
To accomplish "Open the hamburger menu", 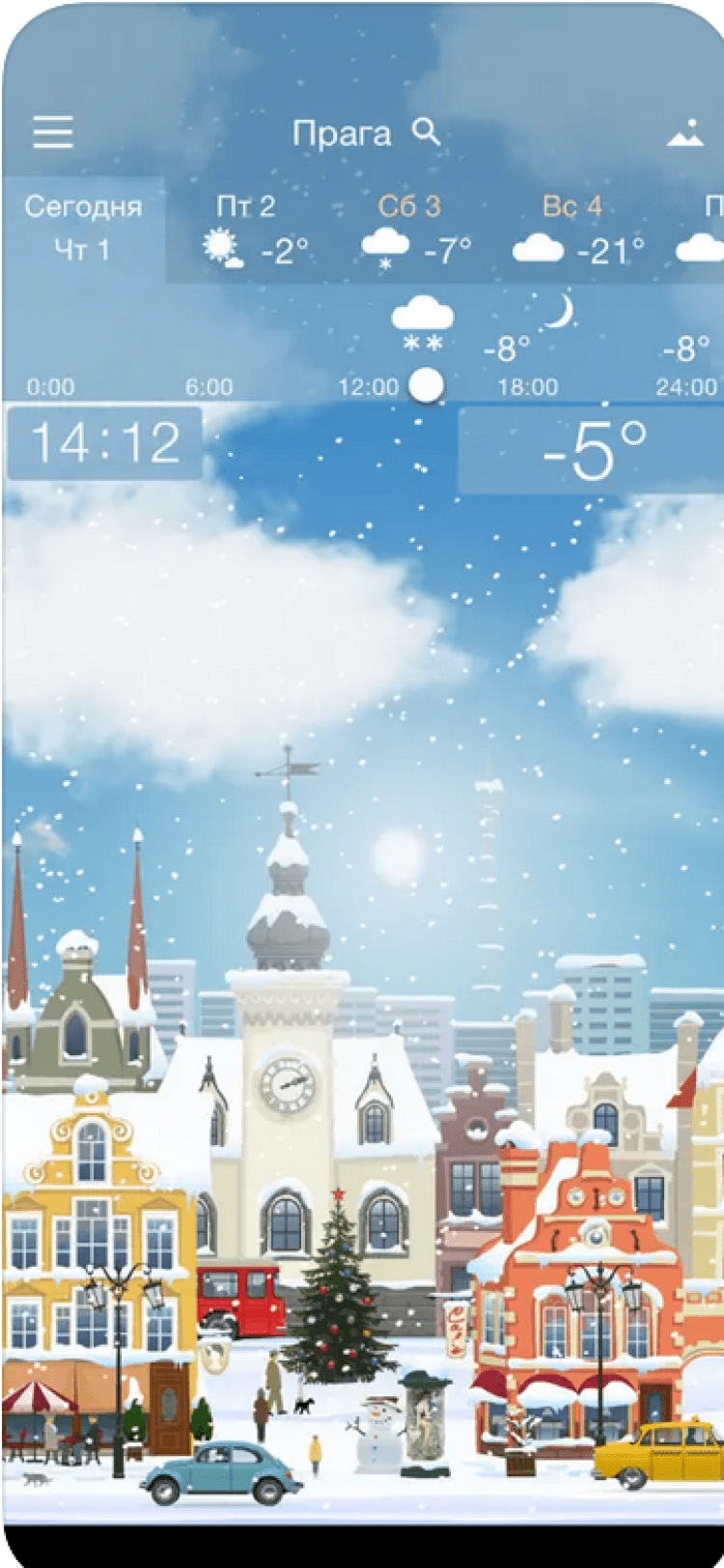I will point(53,132).
